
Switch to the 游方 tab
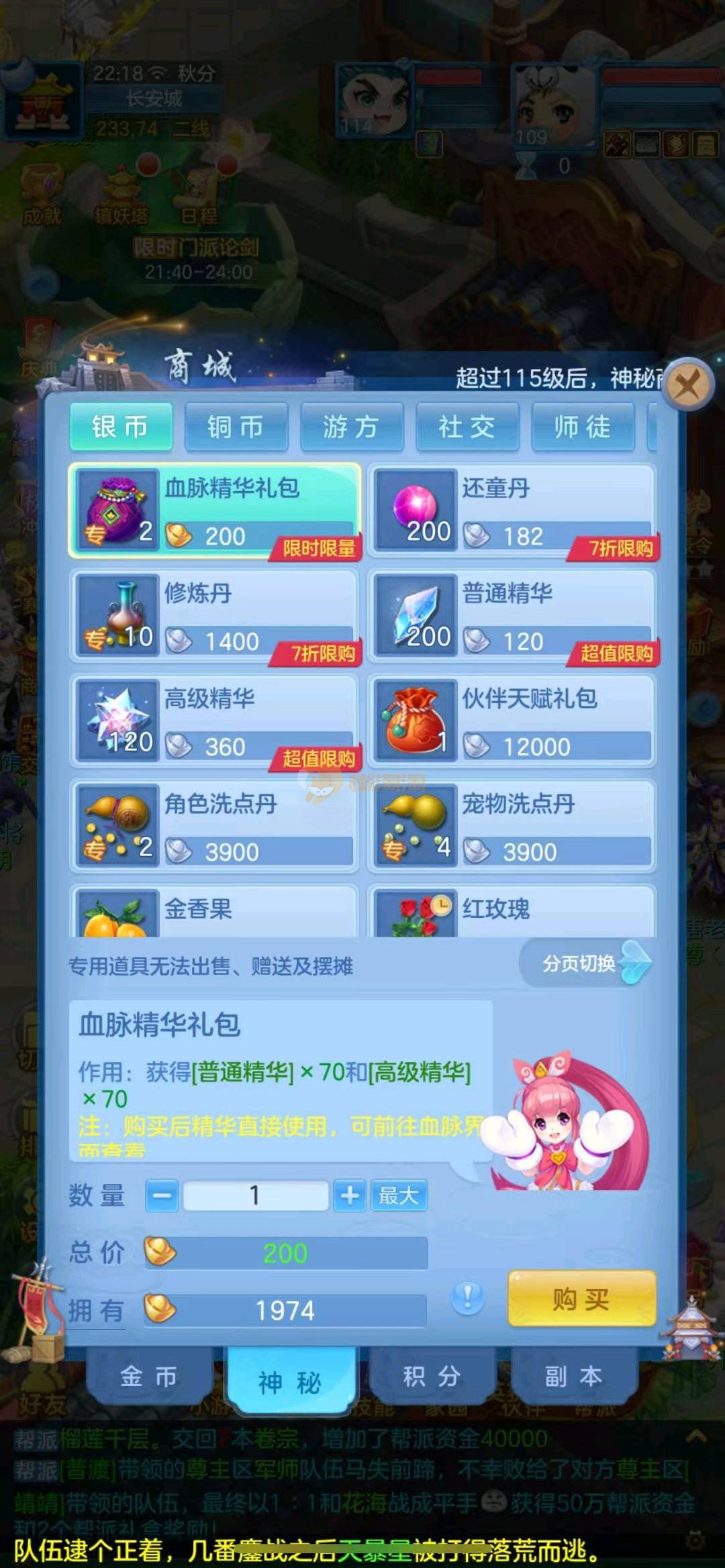pos(351,427)
